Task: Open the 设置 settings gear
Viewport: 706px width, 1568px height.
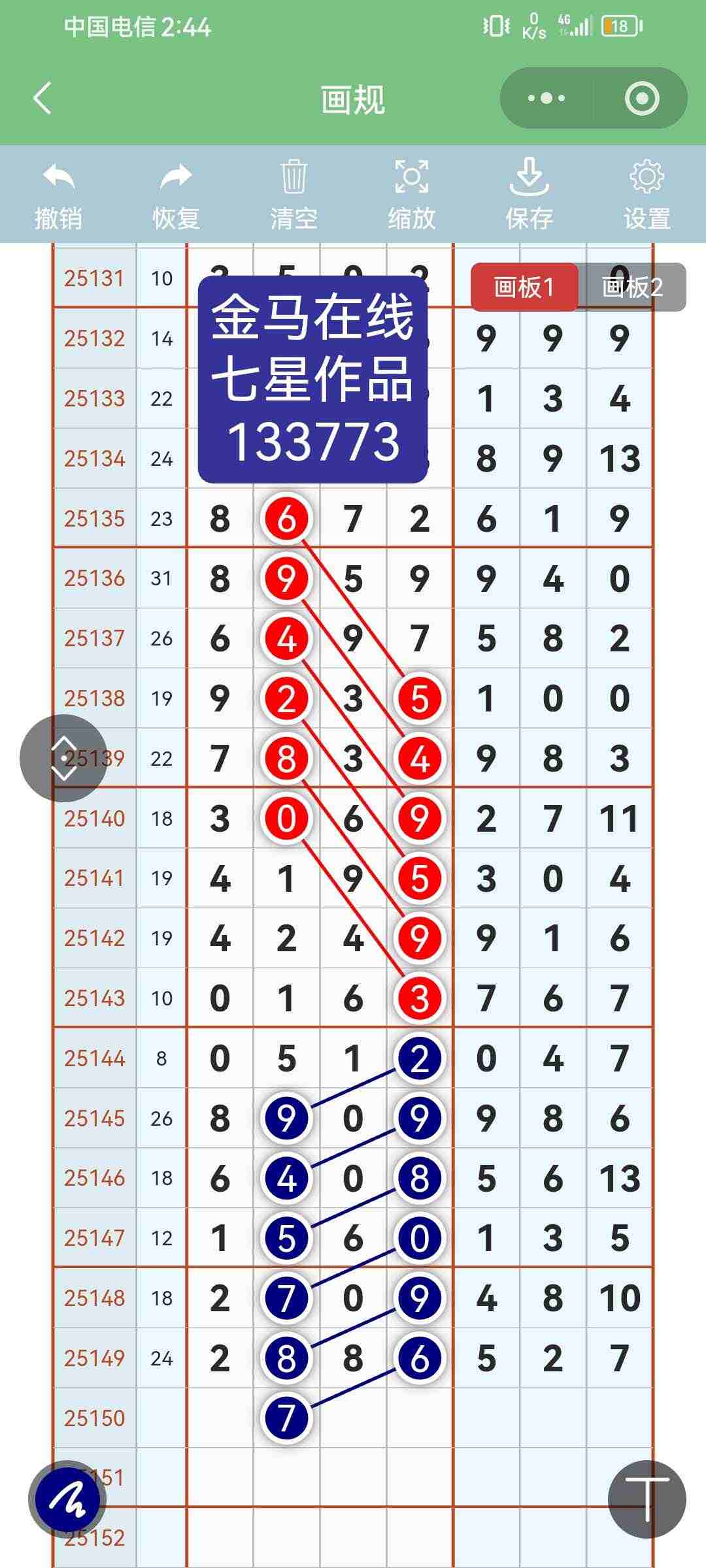Action: 647,177
